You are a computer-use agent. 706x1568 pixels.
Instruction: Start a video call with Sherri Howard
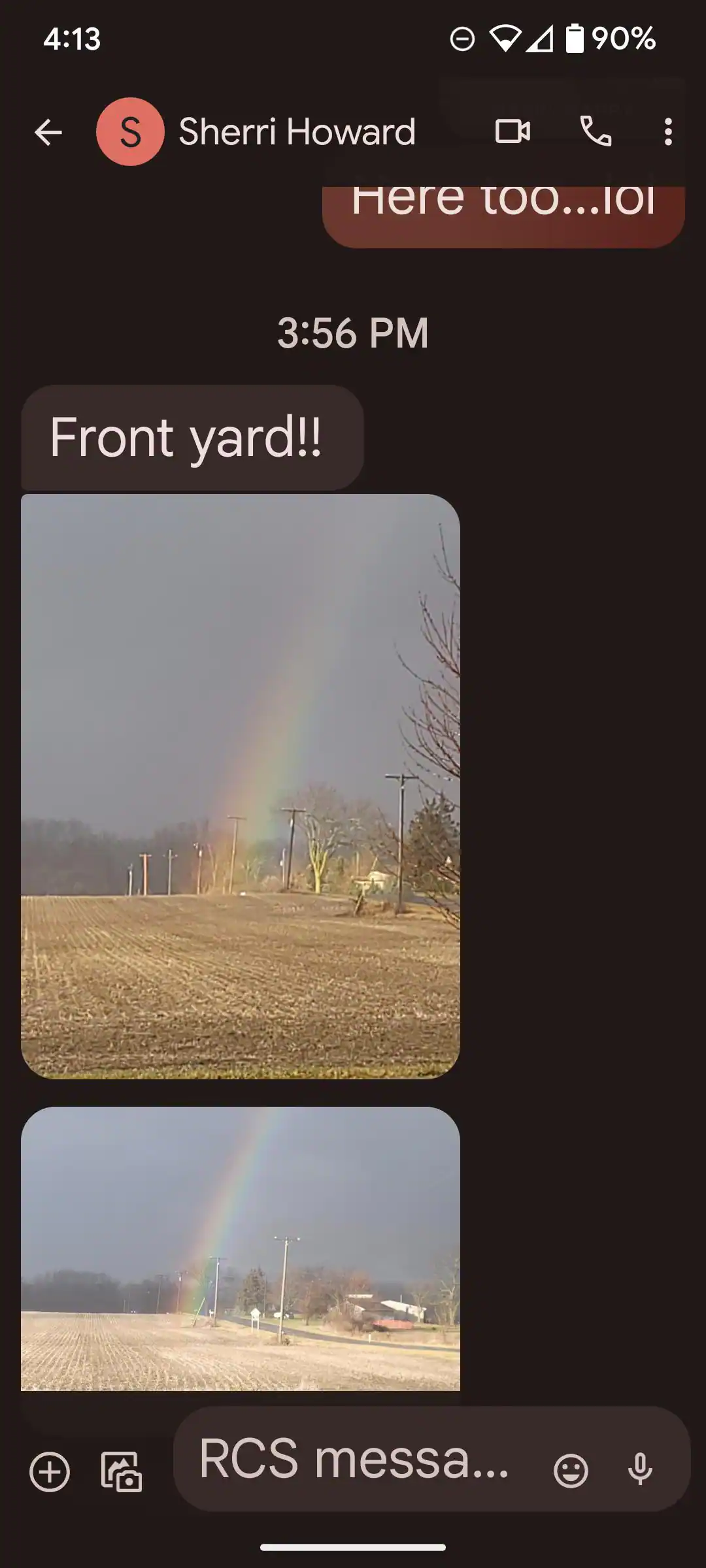513,132
